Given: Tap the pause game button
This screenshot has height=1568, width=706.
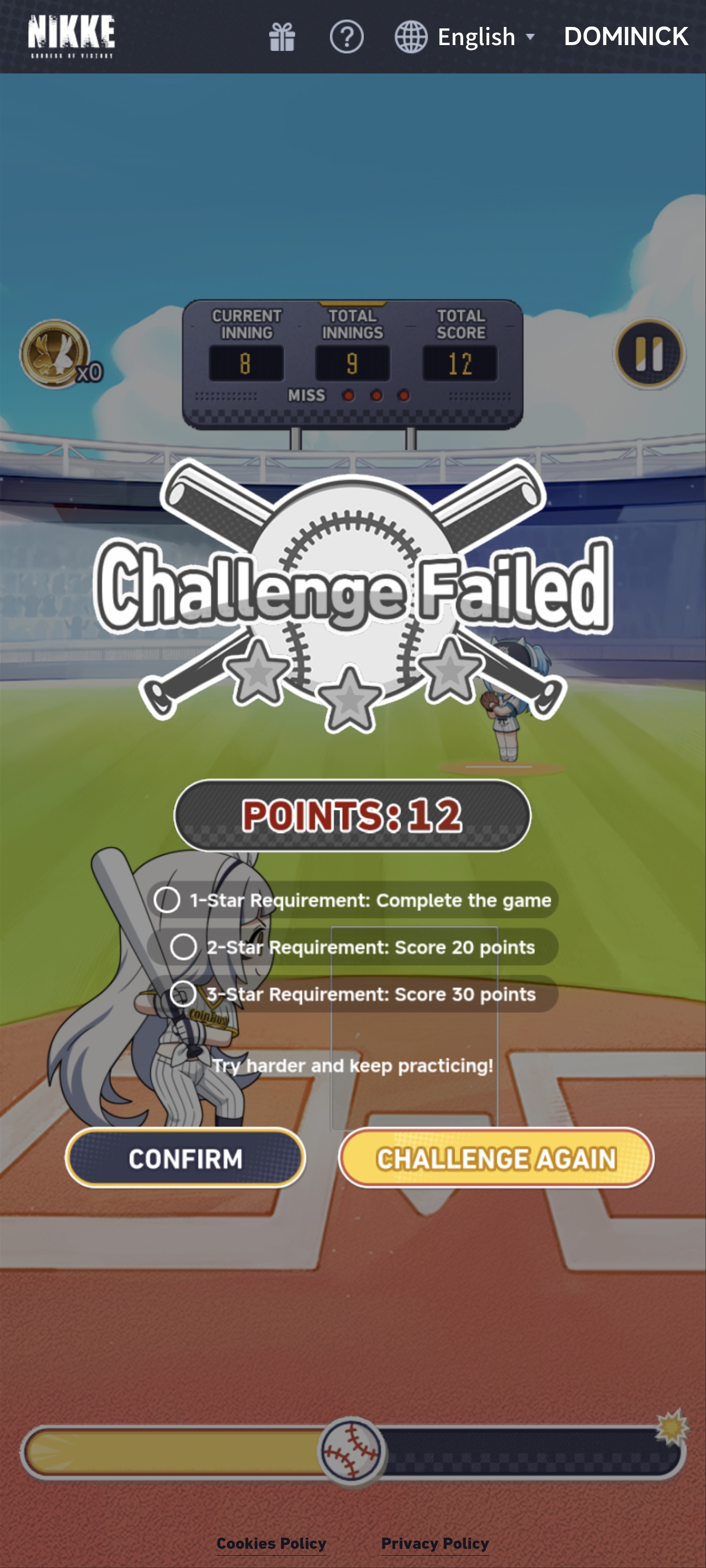Looking at the screenshot, I should point(649,354).
